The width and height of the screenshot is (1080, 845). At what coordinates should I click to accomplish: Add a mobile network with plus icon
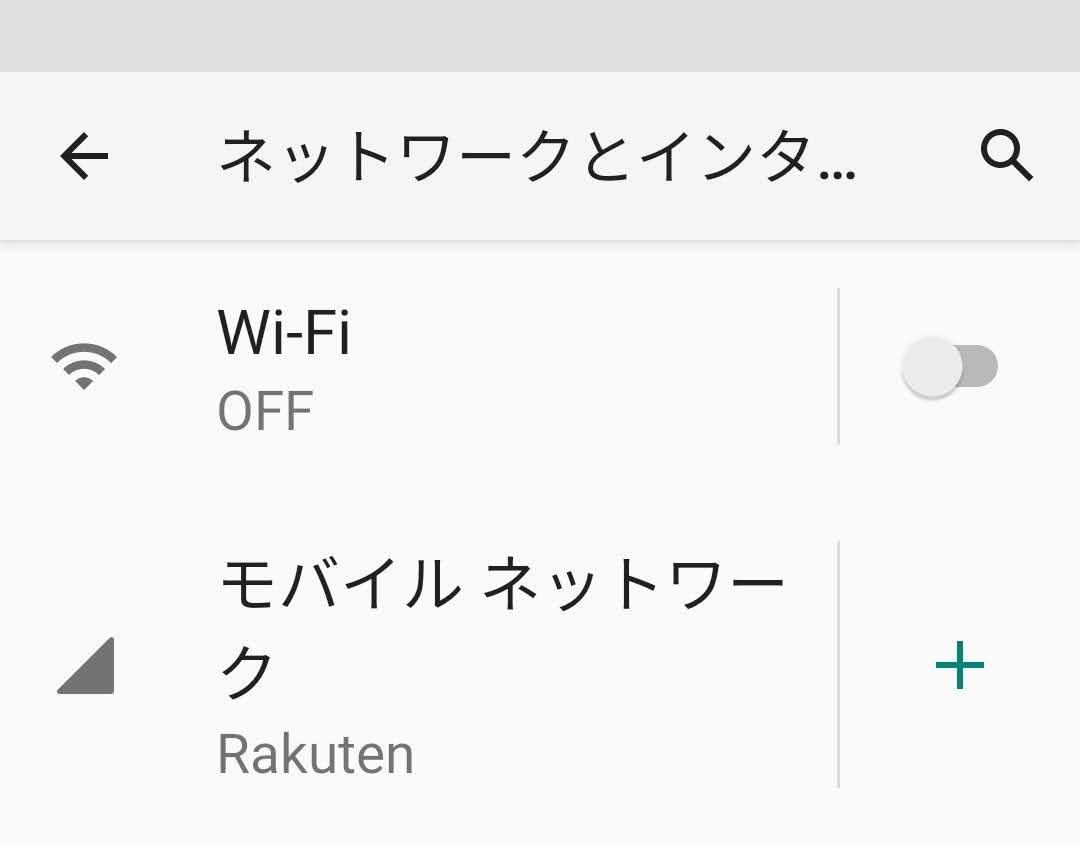959,665
